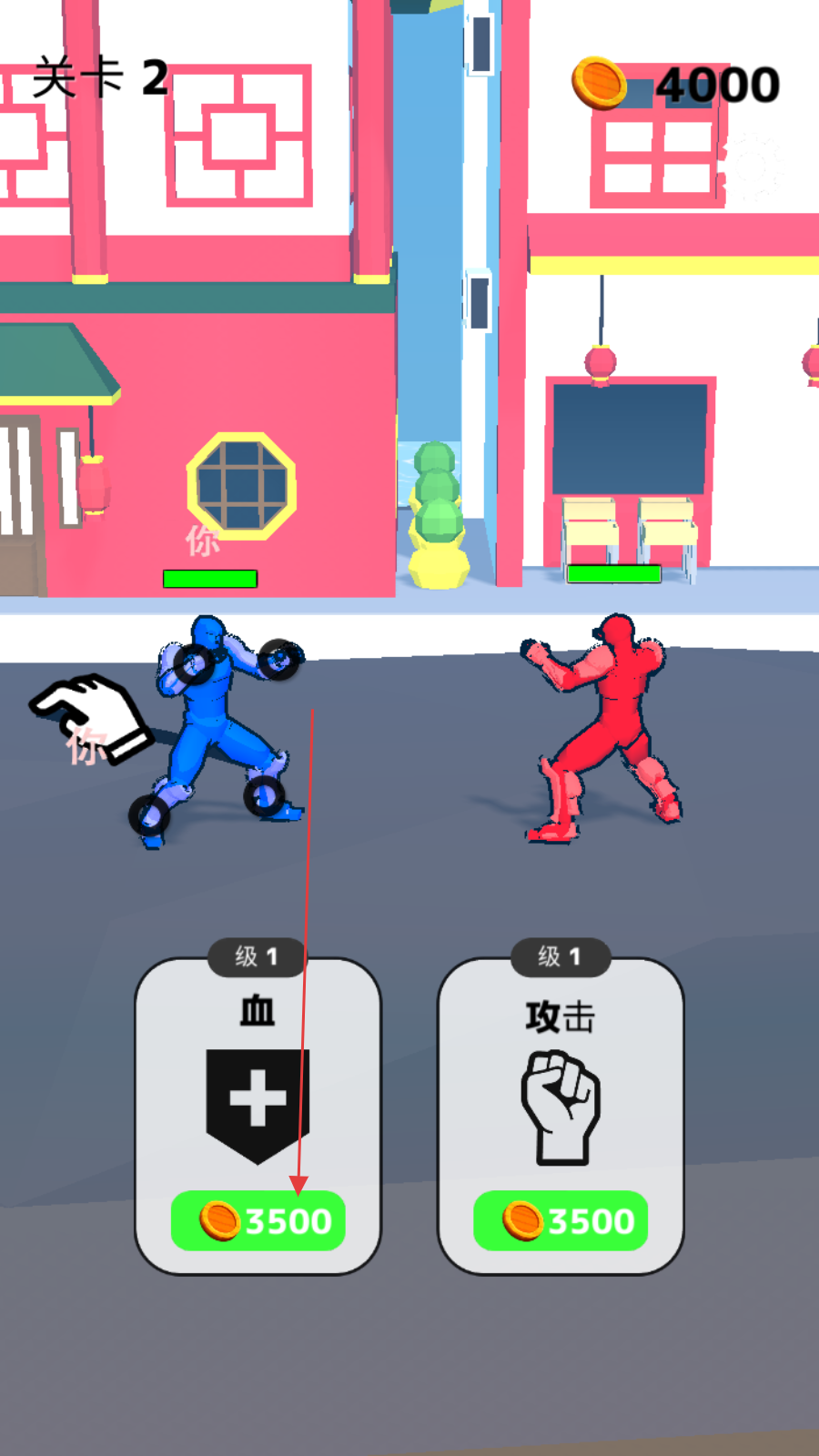Buy the 攻击 attack upgrade for 3500

[561, 1220]
